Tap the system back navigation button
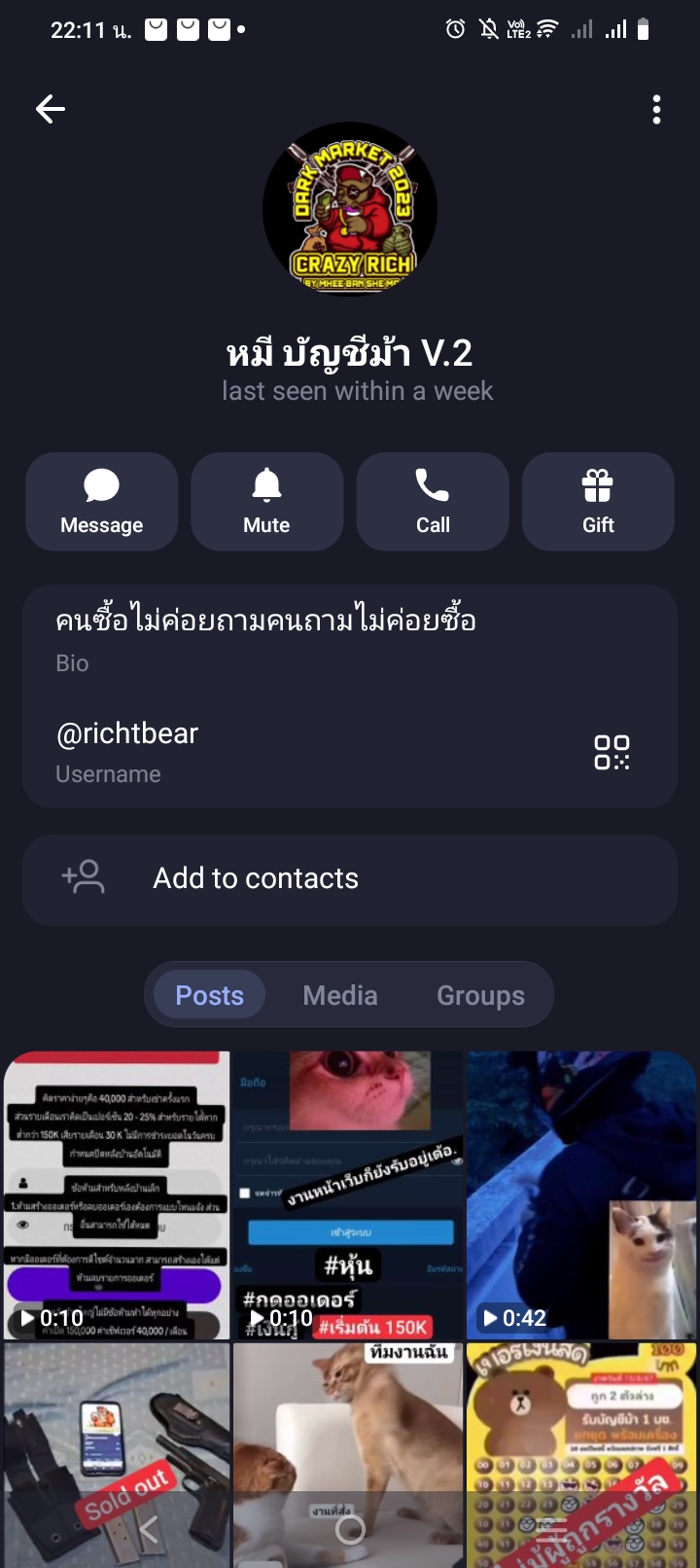This screenshot has width=700, height=1568. 149,1530
